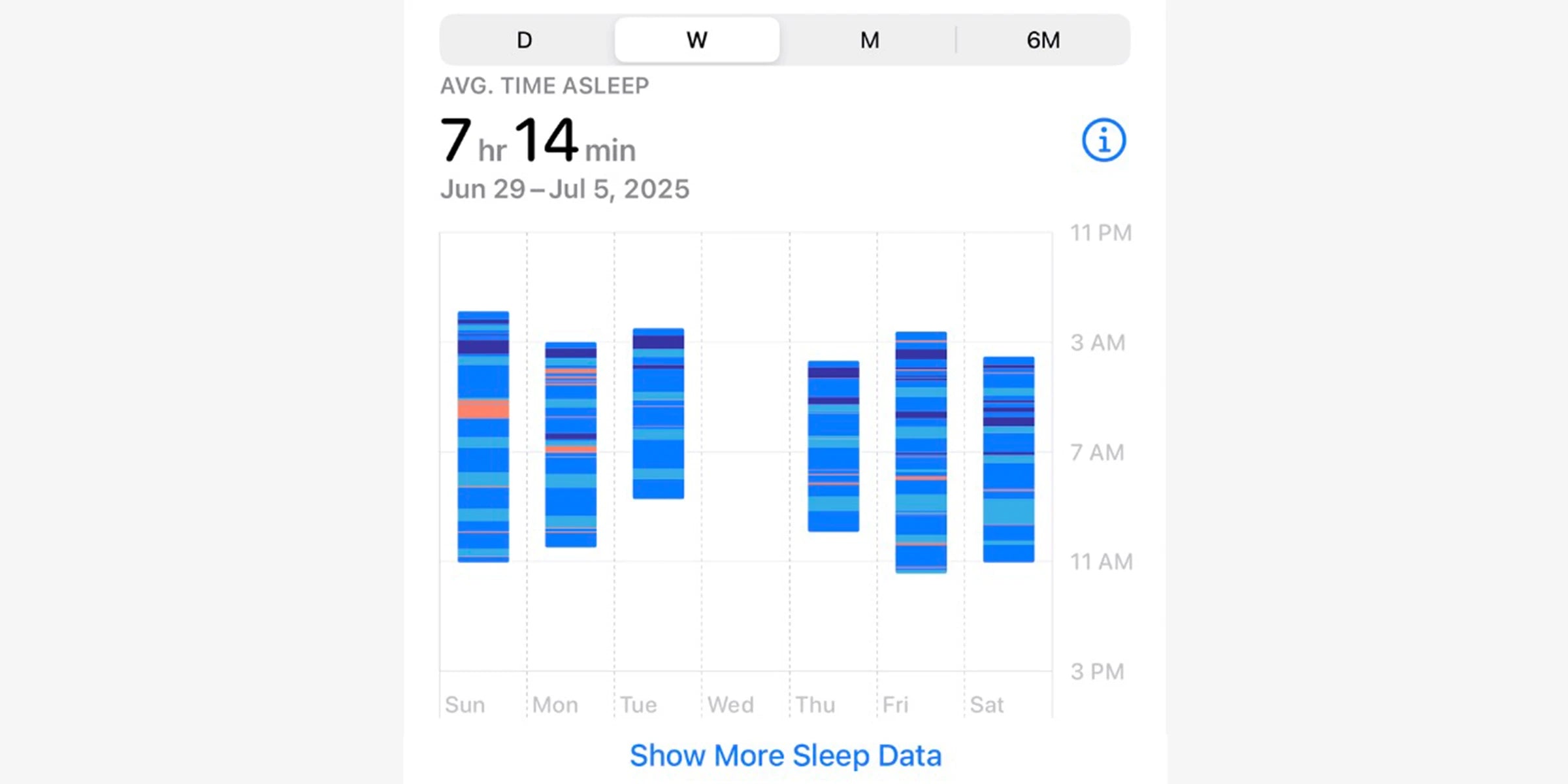Switch to the M month view
Image resolution: width=1568 pixels, height=784 pixels.
pyautogui.click(x=870, y=40)
